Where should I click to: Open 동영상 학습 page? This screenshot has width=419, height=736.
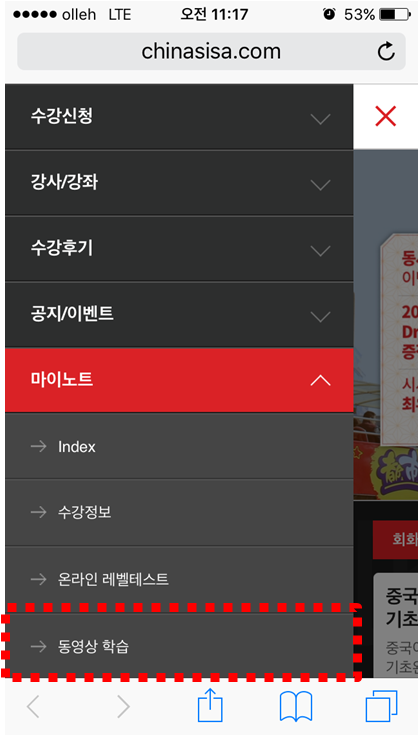(179, 646)
